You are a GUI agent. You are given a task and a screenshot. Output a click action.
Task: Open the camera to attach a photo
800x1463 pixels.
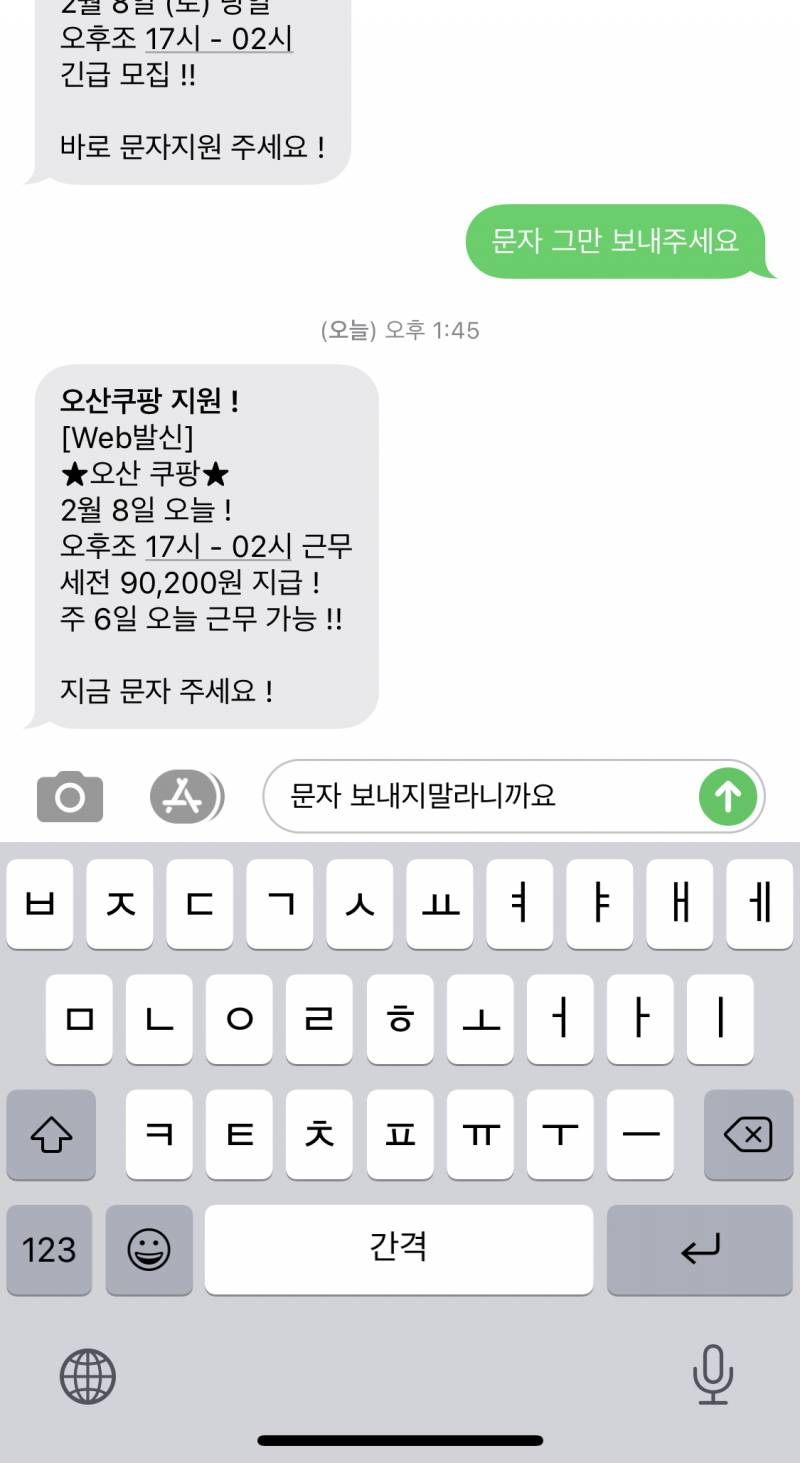[69, 796]
